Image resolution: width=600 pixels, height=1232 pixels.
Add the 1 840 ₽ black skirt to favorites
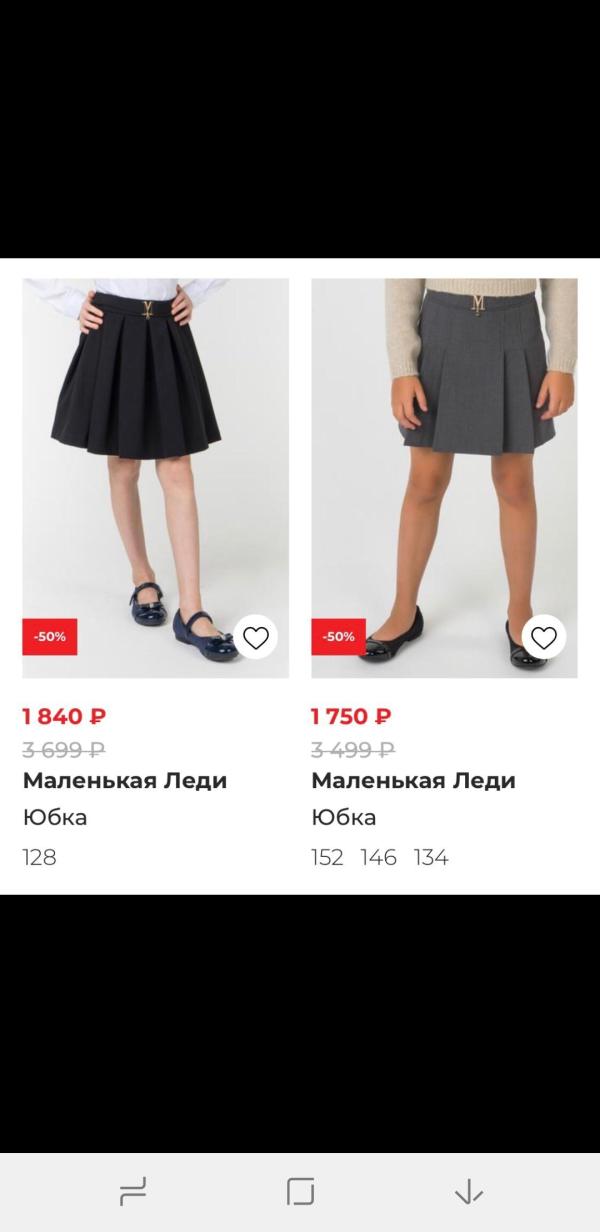click(x=256, y=637)
